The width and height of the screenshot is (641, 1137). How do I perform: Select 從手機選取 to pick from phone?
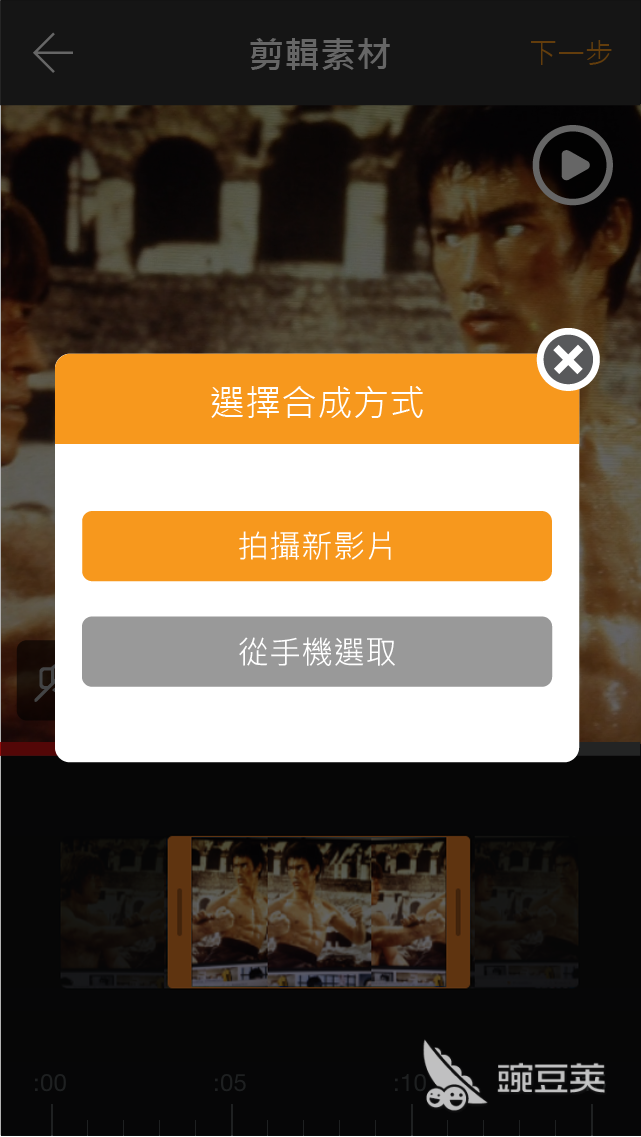click(x=316, y=652)
